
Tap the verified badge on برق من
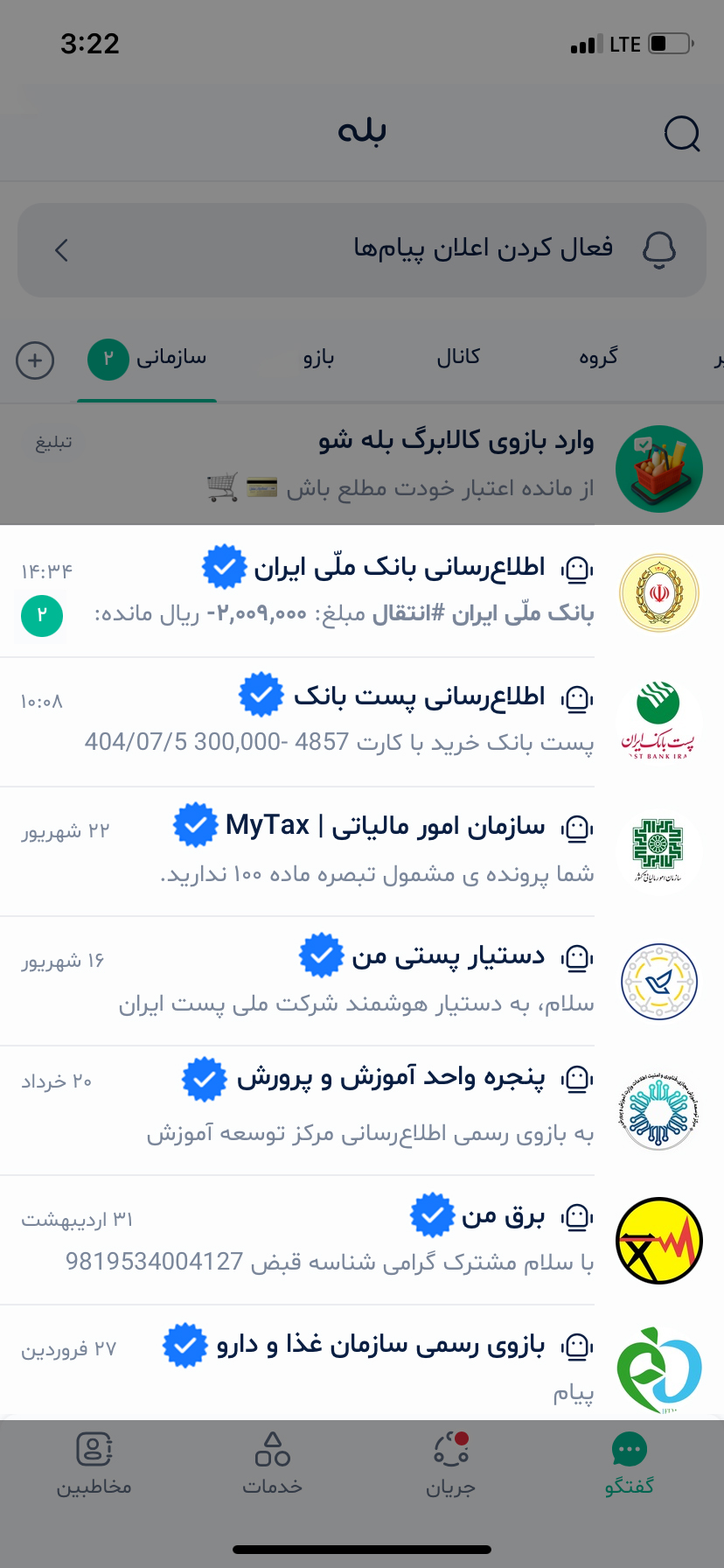[432, 1214]
